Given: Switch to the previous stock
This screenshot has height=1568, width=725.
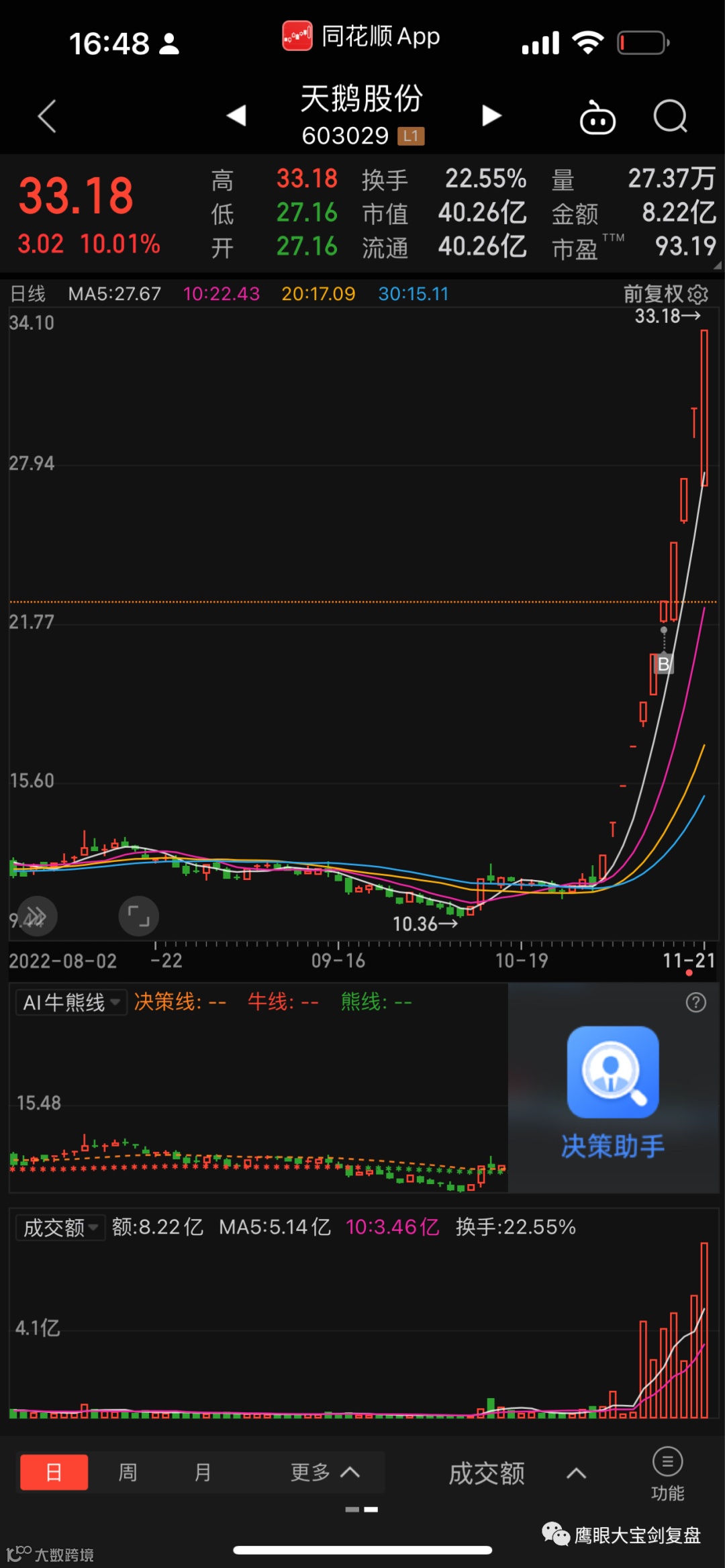Looking at the screenshot, I should click(x=236, y=115).
